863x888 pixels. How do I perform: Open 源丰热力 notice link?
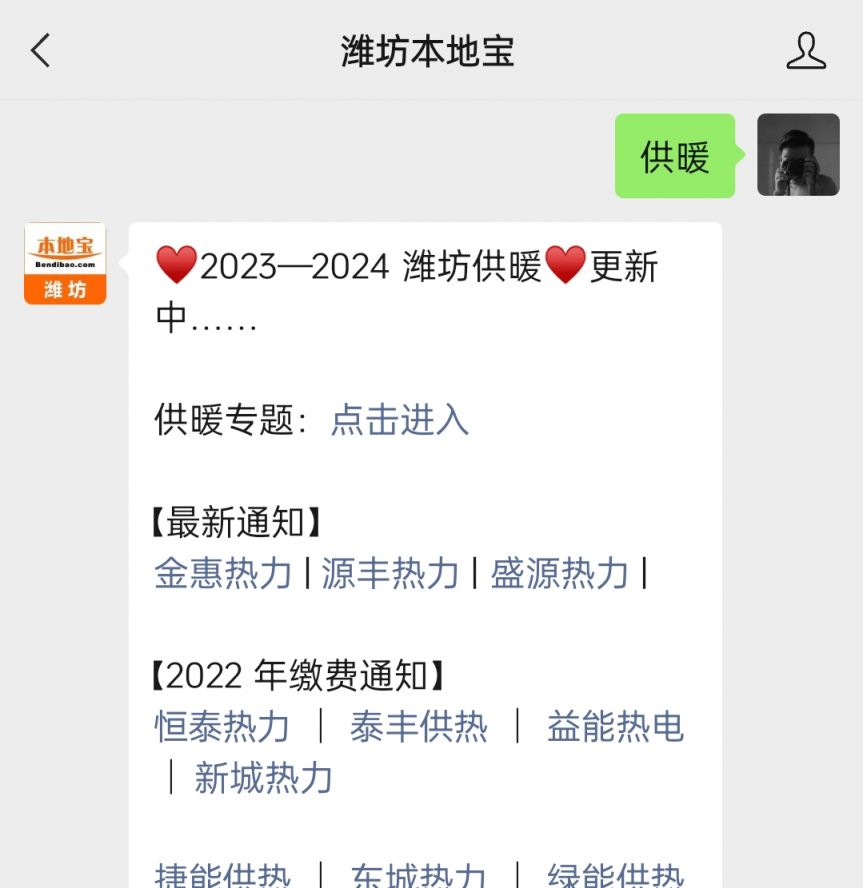[390, 574]
